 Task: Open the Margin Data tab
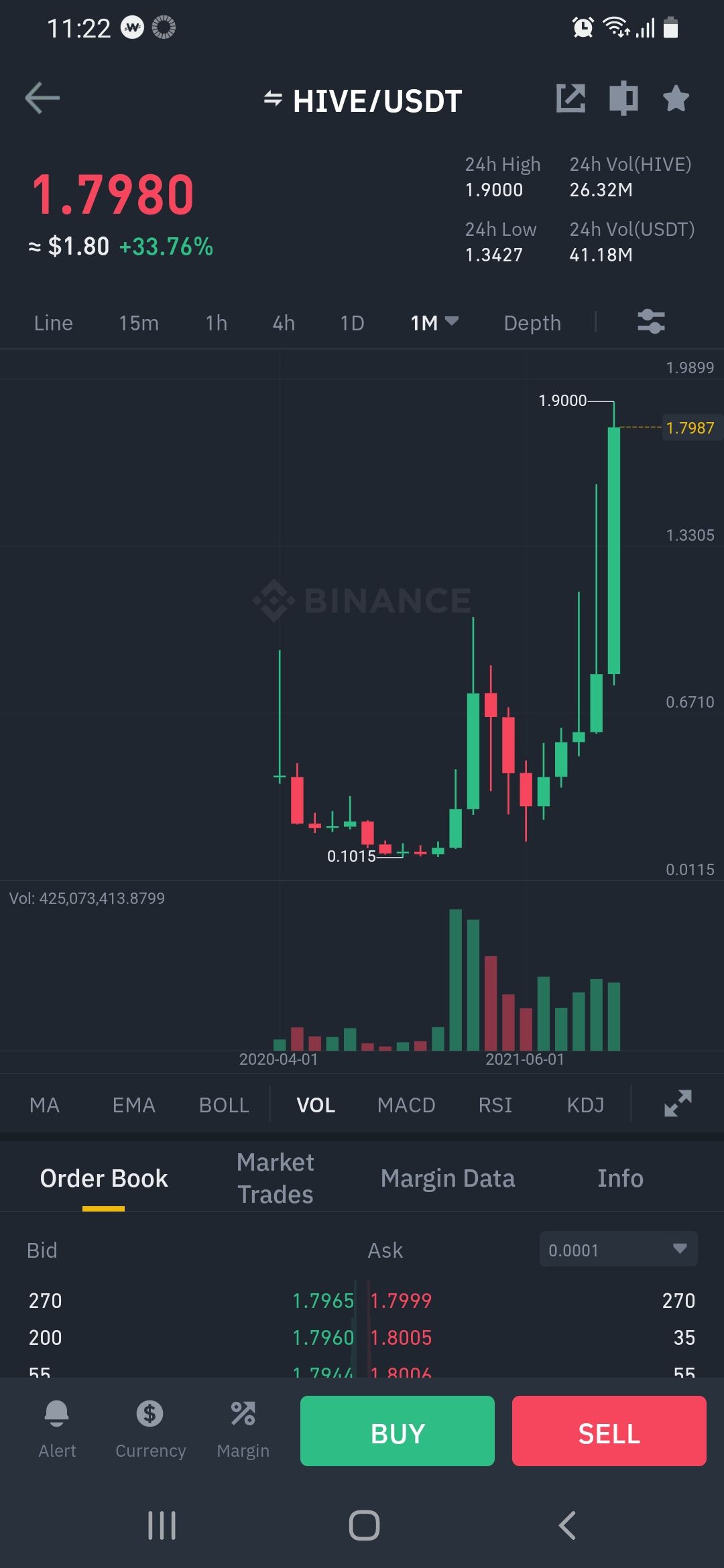pos(448,1178)
